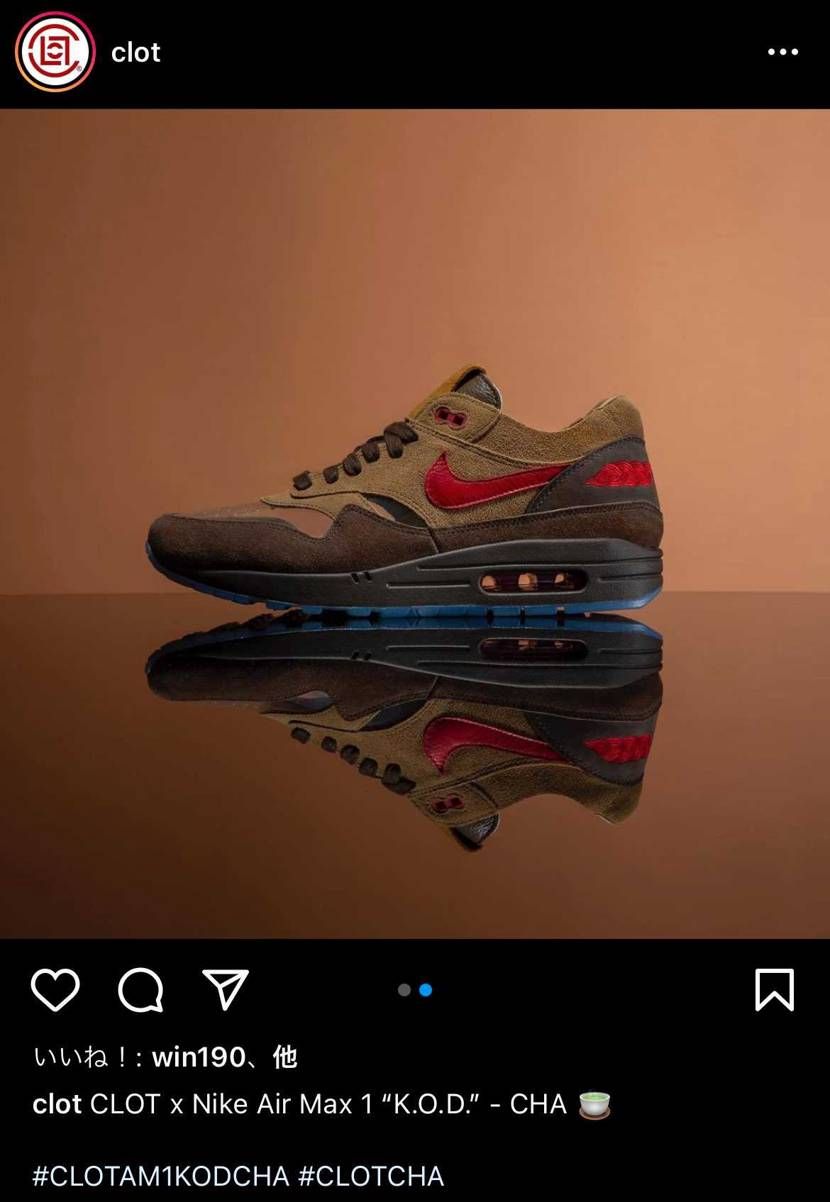Like this post with the heart
The width and height of the screenshot is (830, 1202).
click(55, 990)
